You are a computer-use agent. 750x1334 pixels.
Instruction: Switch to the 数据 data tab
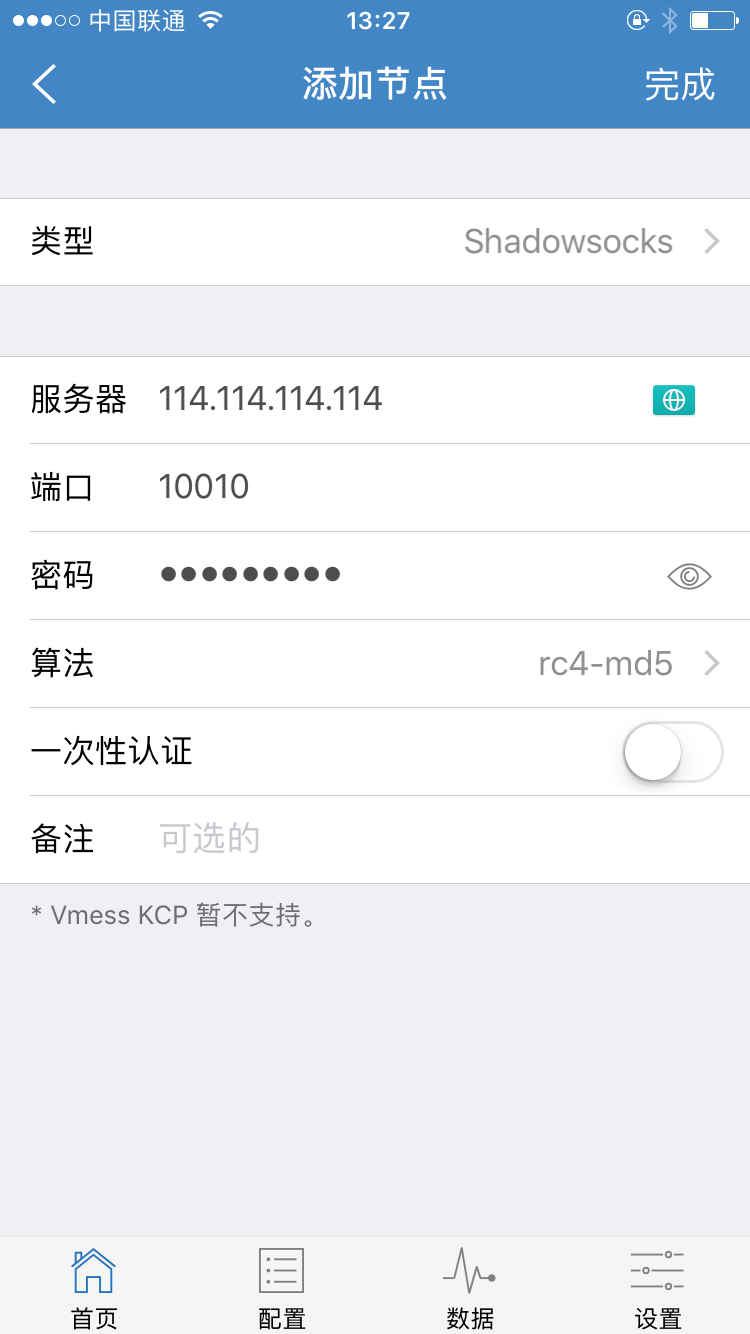point(469,1289)
